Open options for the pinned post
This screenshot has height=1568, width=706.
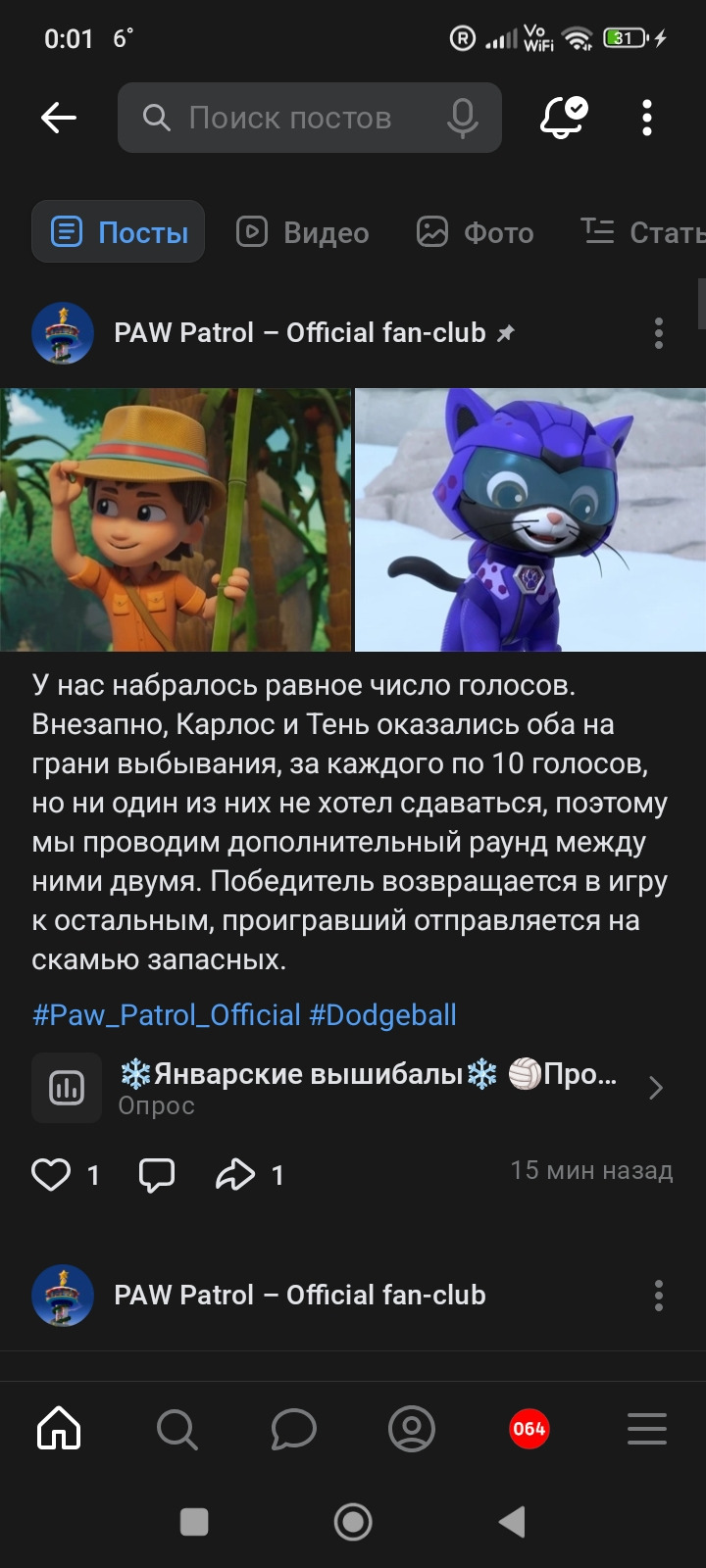tap(658, 333)
